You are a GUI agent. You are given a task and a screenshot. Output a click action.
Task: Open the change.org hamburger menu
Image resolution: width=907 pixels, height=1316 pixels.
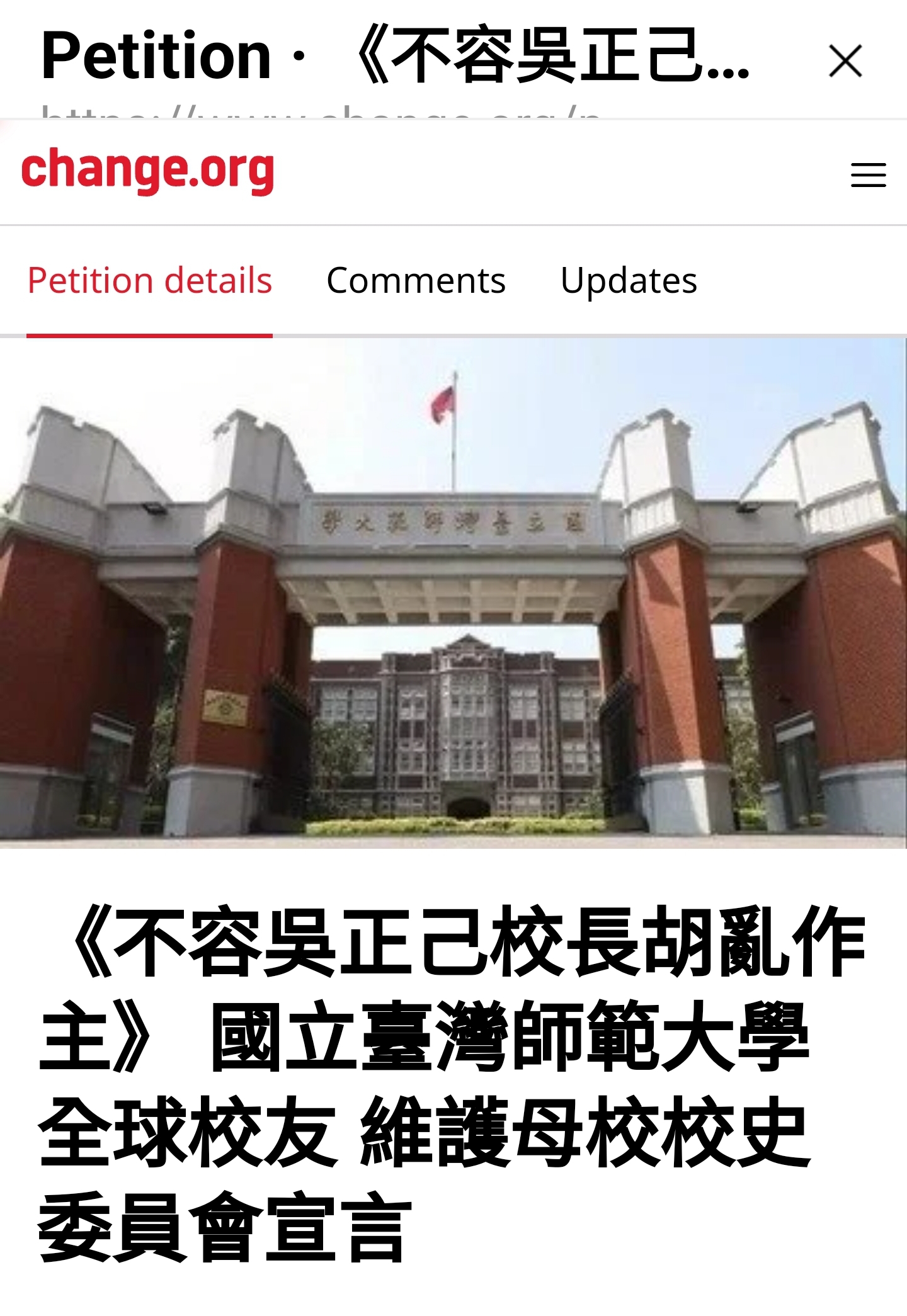point(868,174)
